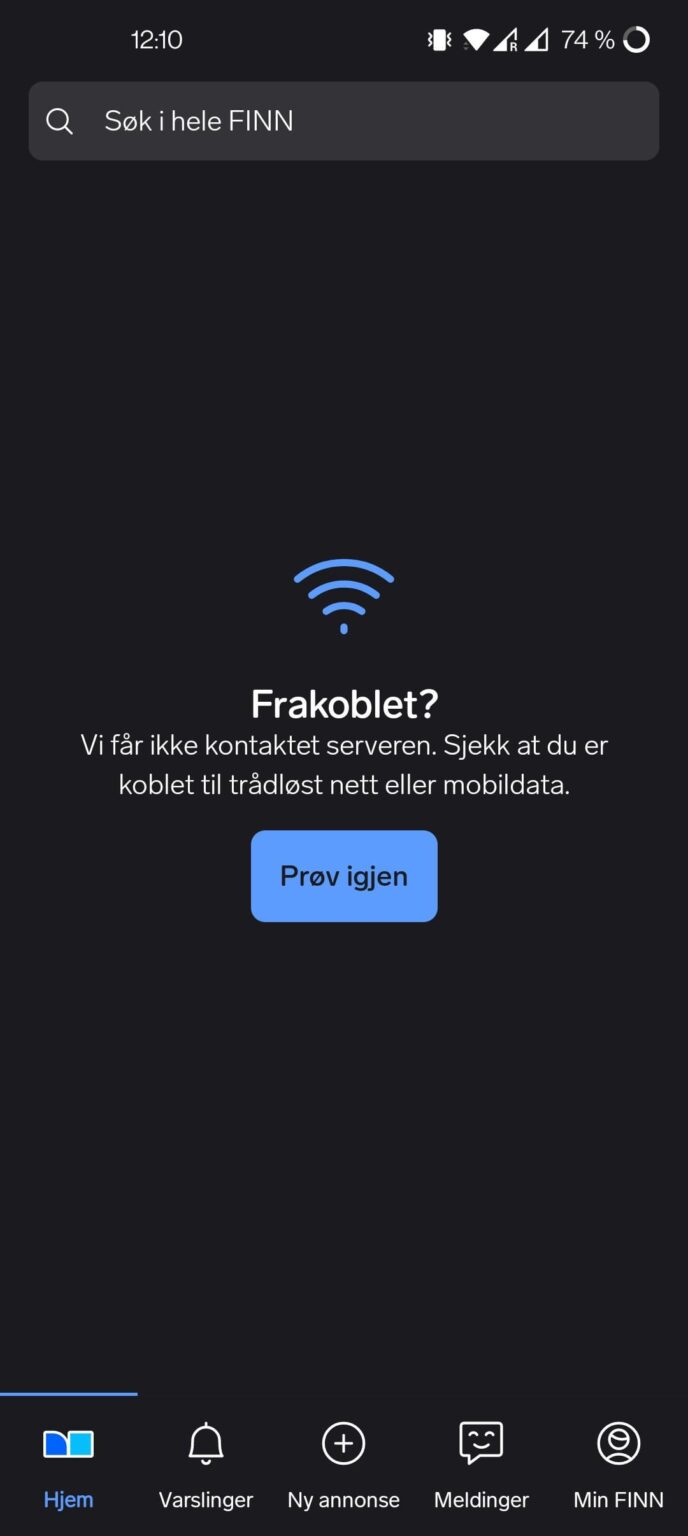This screenshot has height=1536, width=688.
Task: Go to the Hjem tab
Action: coord(68,1462)
